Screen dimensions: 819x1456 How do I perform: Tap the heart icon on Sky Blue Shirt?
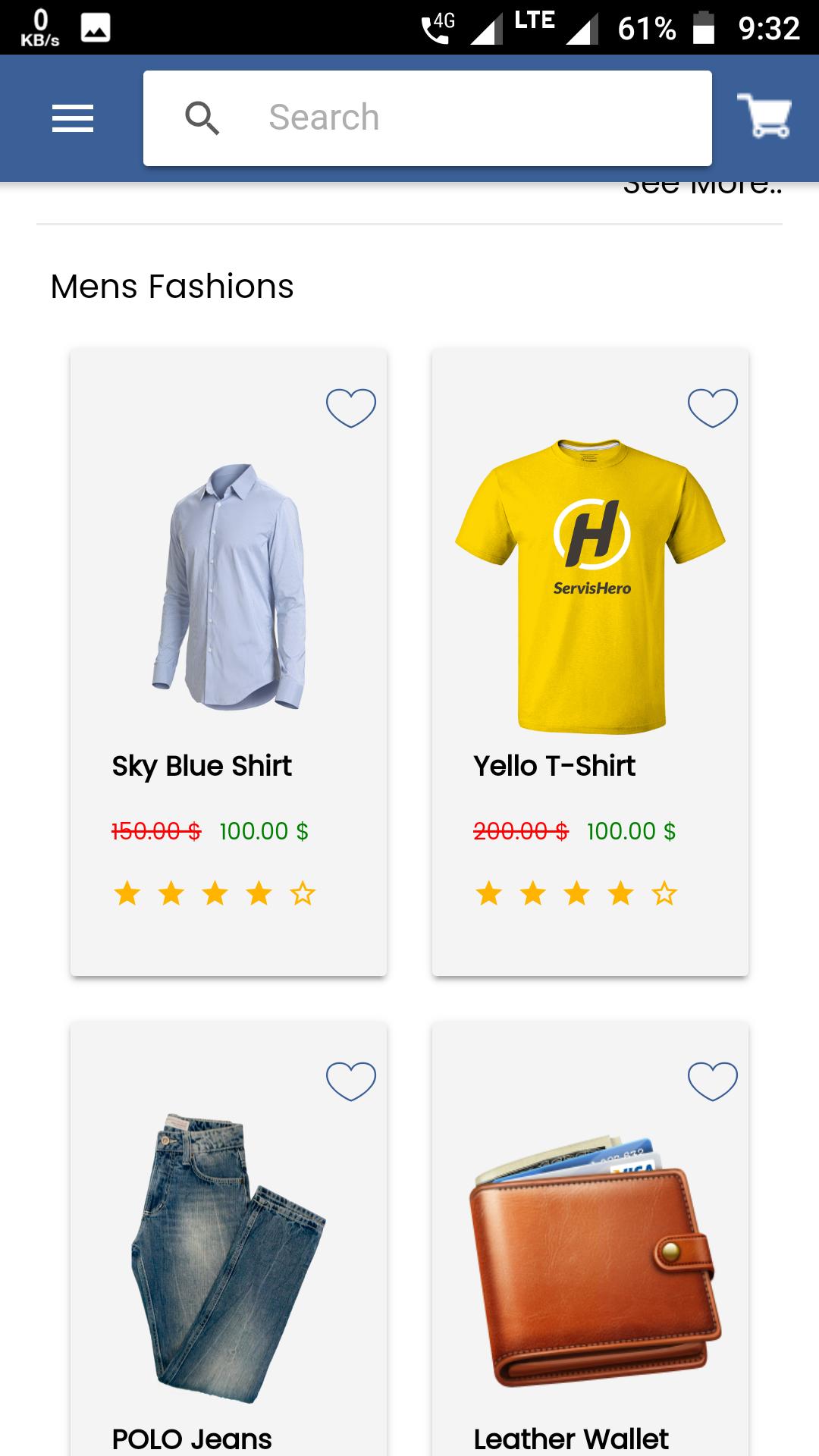(x=351, y=406)
